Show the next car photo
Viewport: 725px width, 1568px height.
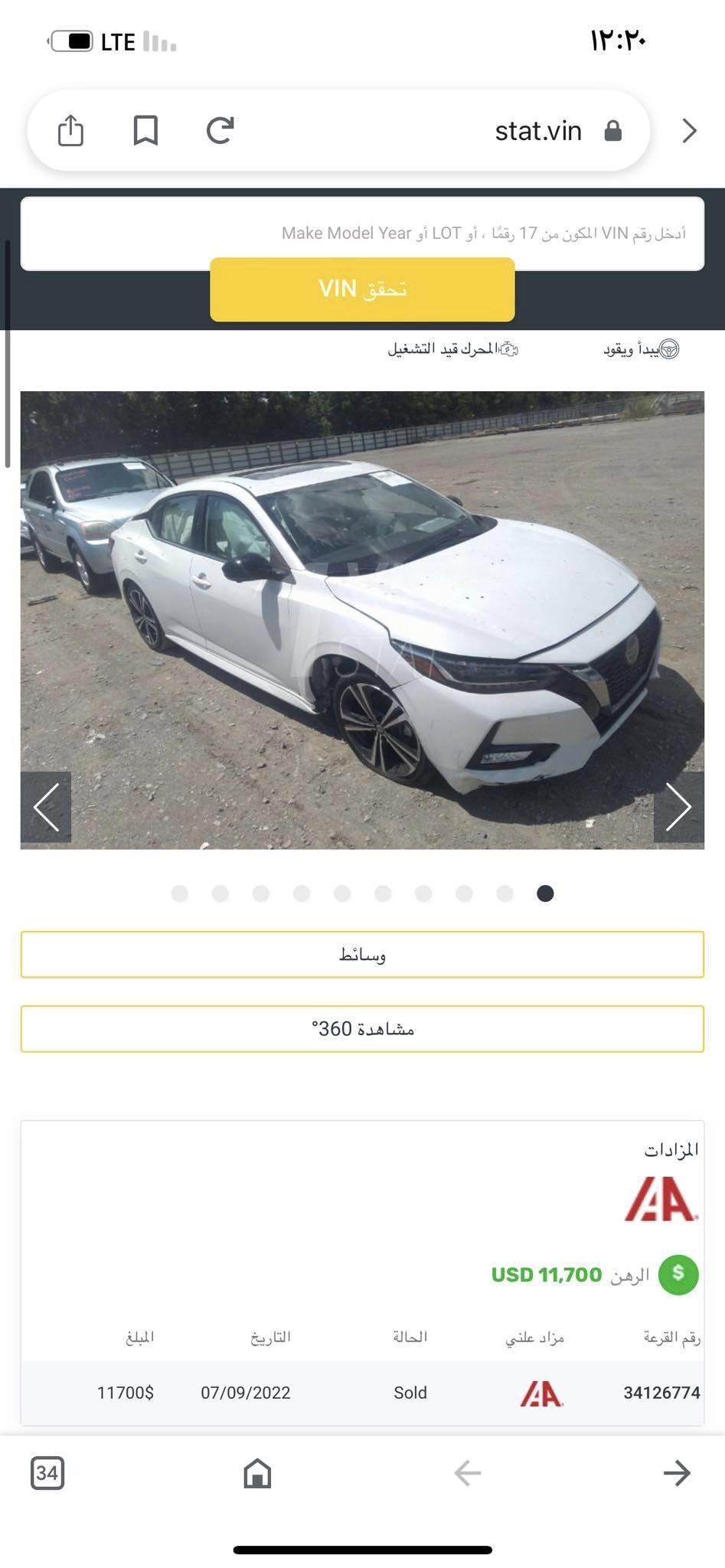point(678,807)
